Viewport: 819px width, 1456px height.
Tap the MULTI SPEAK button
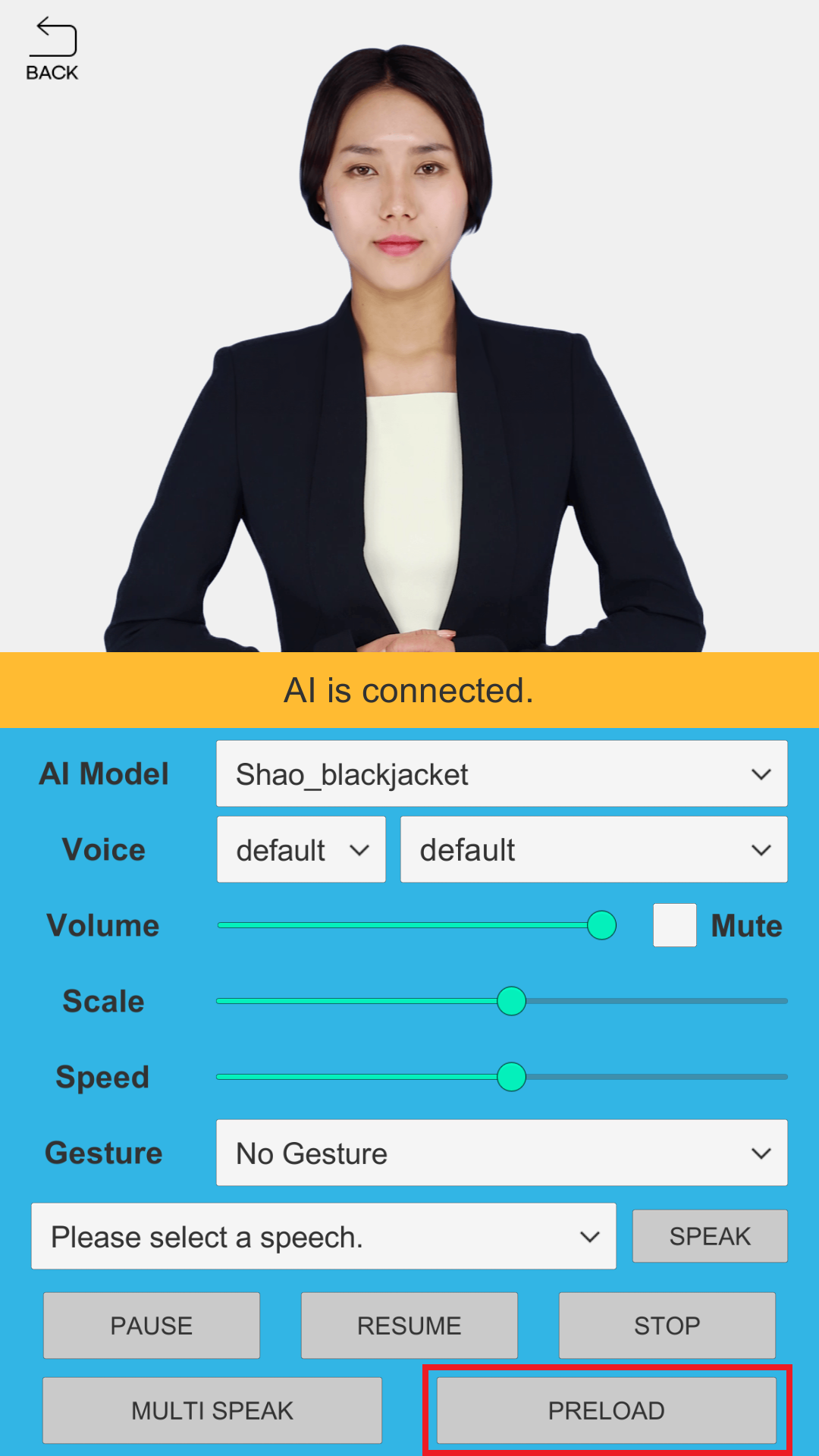[x=212, y=1410]
